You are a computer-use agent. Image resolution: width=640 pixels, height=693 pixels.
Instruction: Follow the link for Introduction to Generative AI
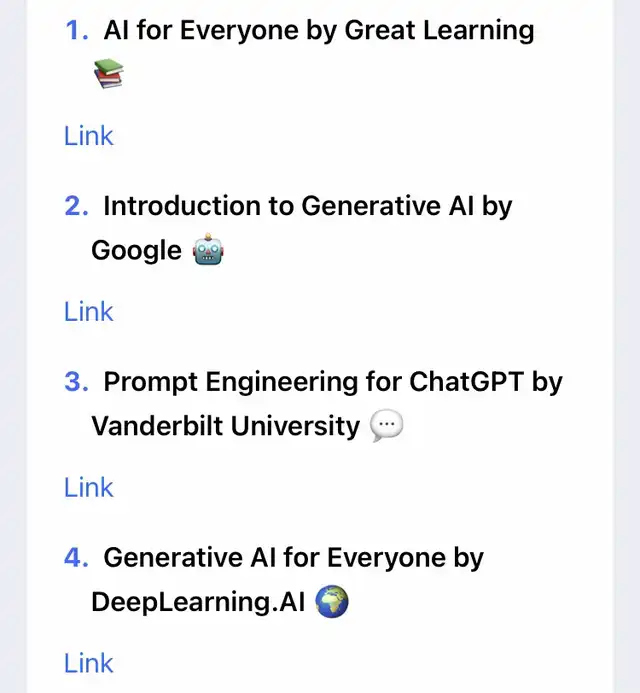[x=89, y=312]
